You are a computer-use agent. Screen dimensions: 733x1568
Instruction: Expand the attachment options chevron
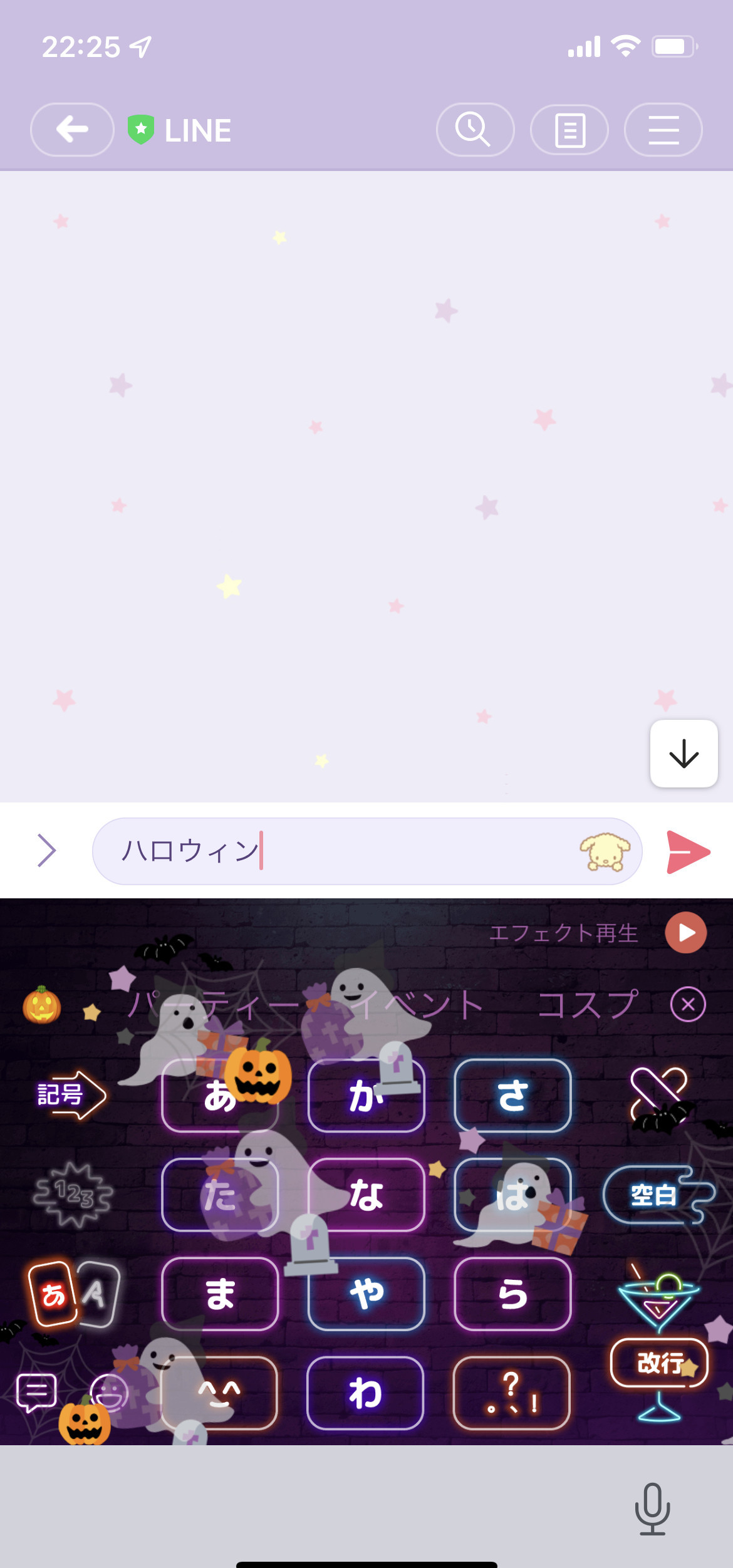tap(46, 850)
